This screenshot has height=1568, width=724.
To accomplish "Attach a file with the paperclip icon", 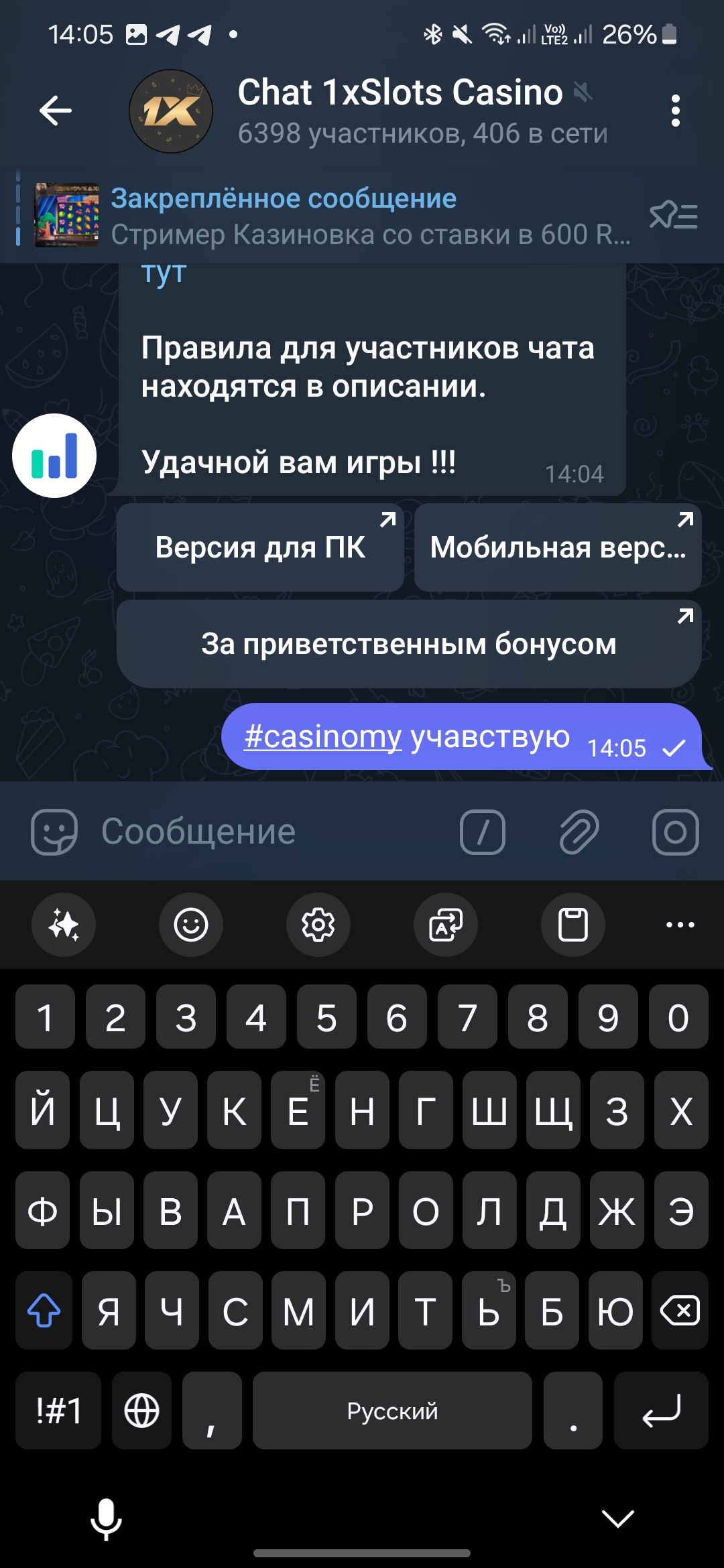I will click(x=579, y=832).
